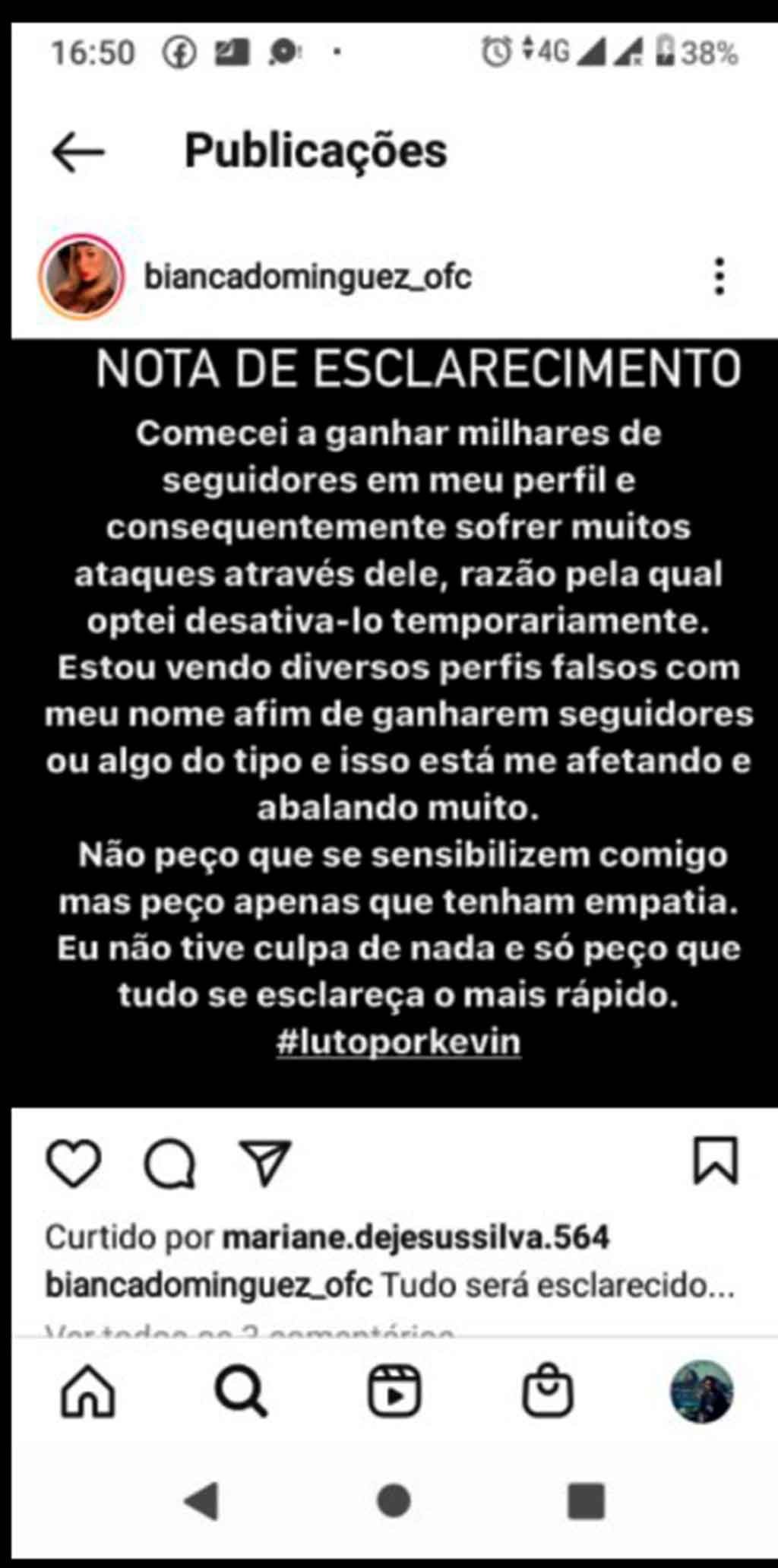Open the post's three-dot options menu

[x=719, y=277]
